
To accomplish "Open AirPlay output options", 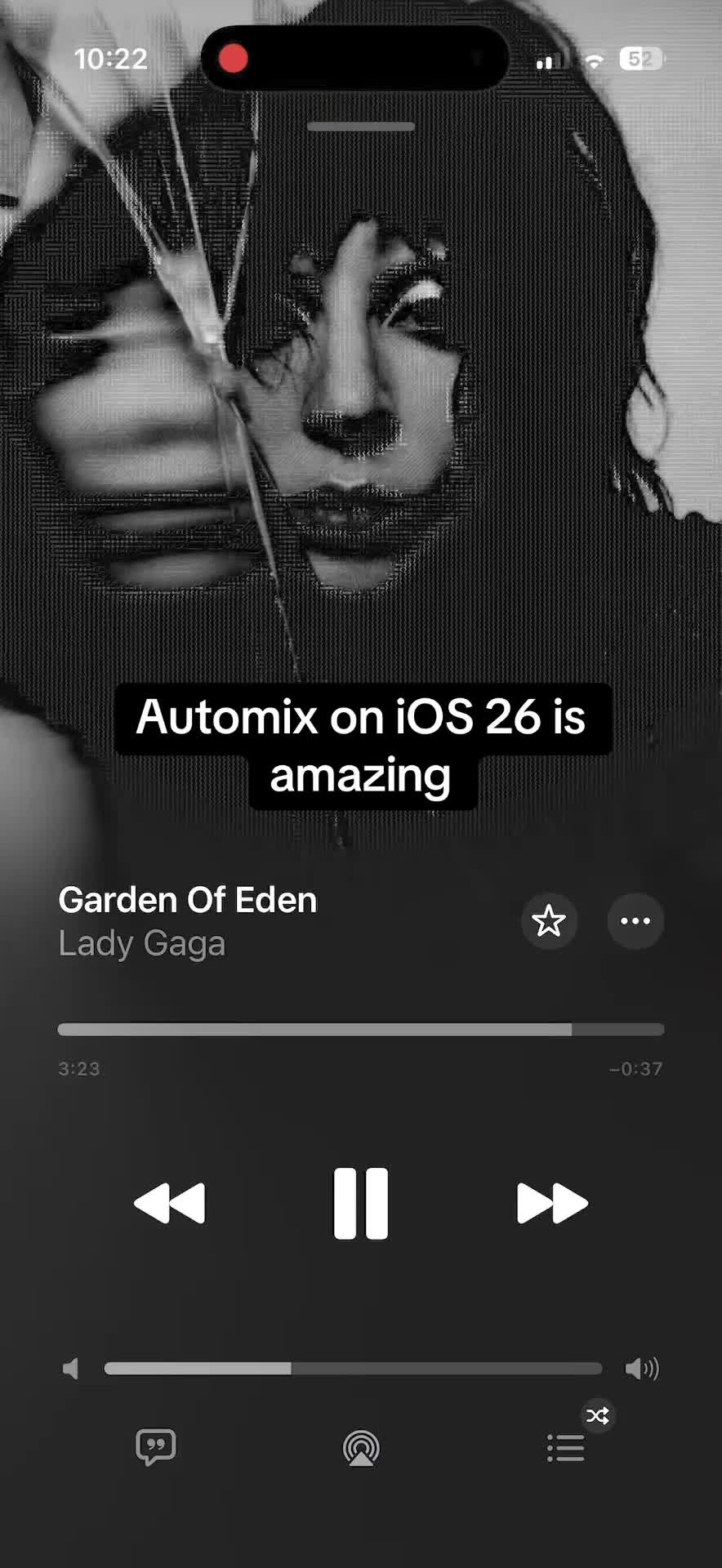I will coord(361,1448).
